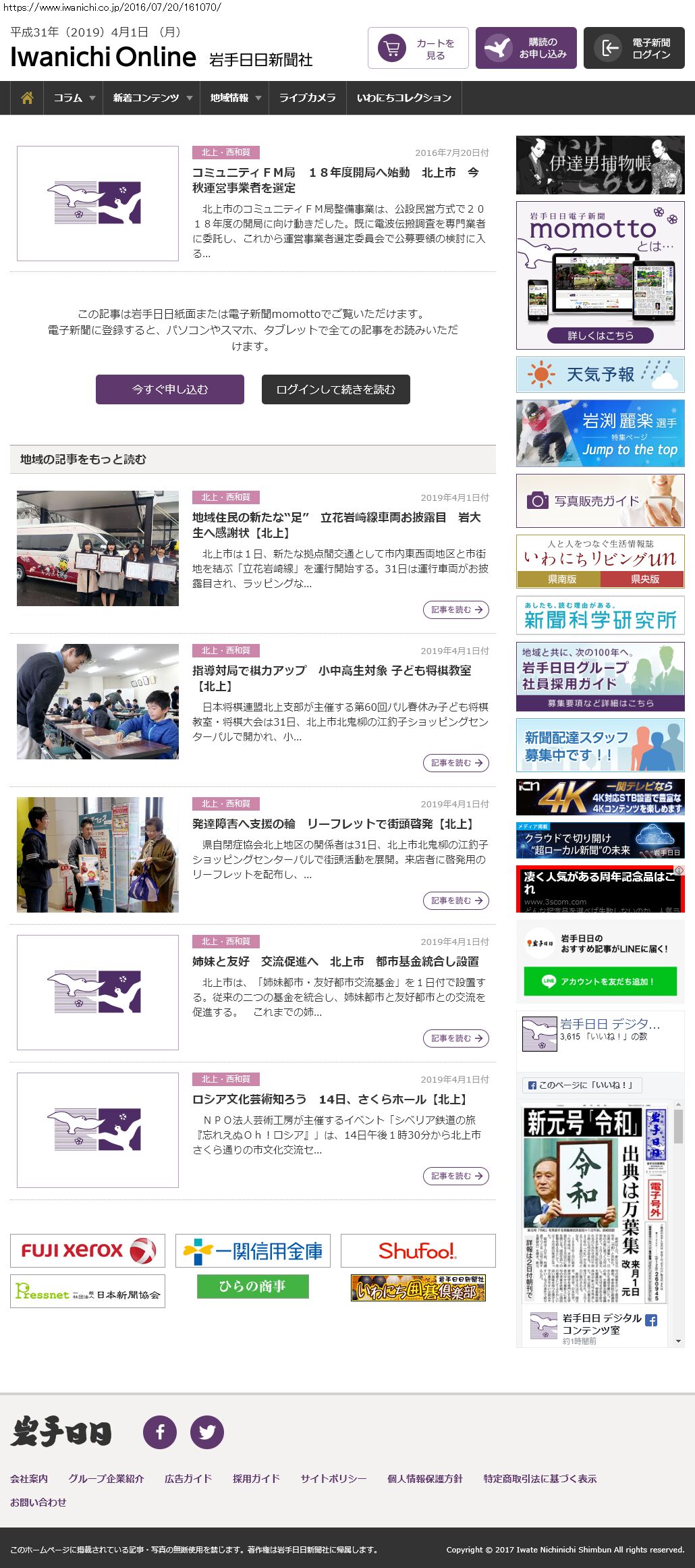
Task: Tap 記事を読む for 子ども将棋教室 article
Action: pyautogui.click(x=456, y=763)
